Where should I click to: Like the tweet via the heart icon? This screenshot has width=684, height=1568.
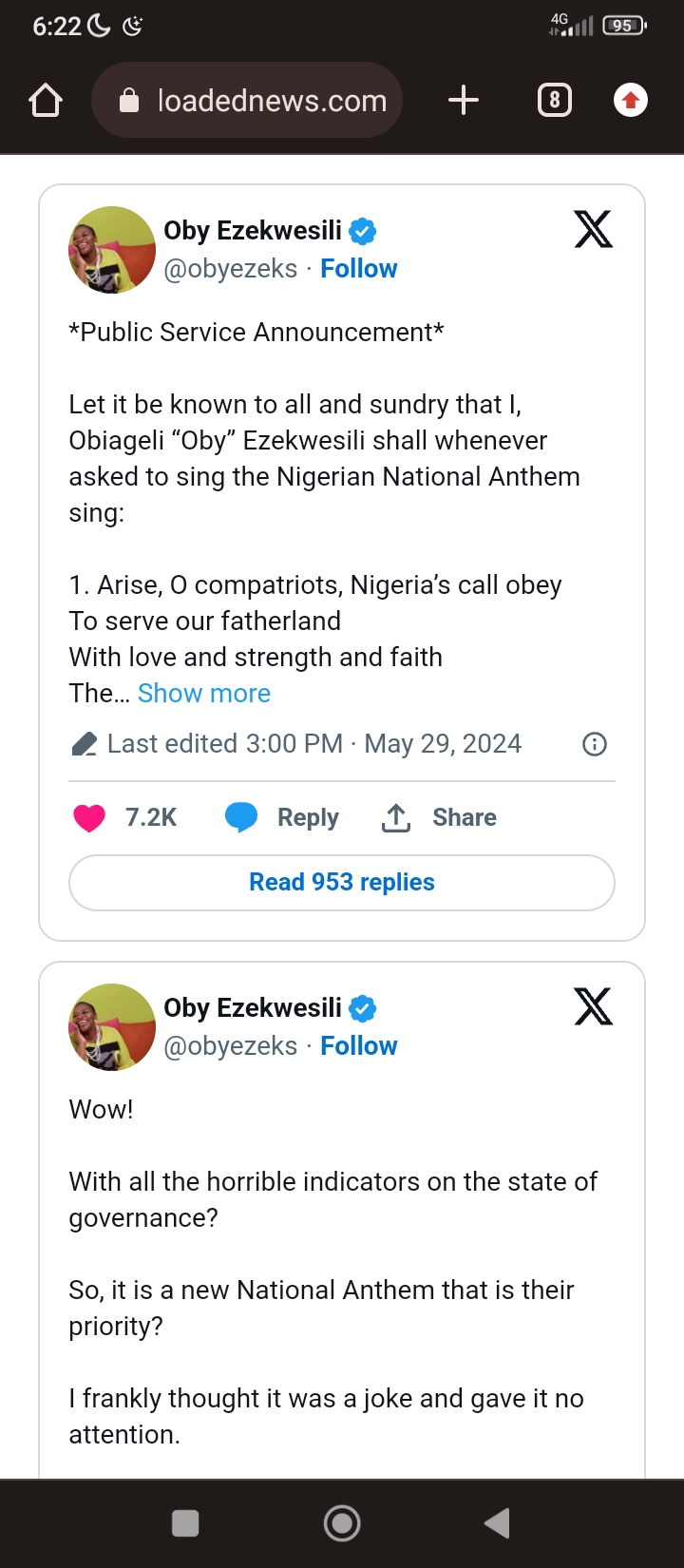click(87, 816)
